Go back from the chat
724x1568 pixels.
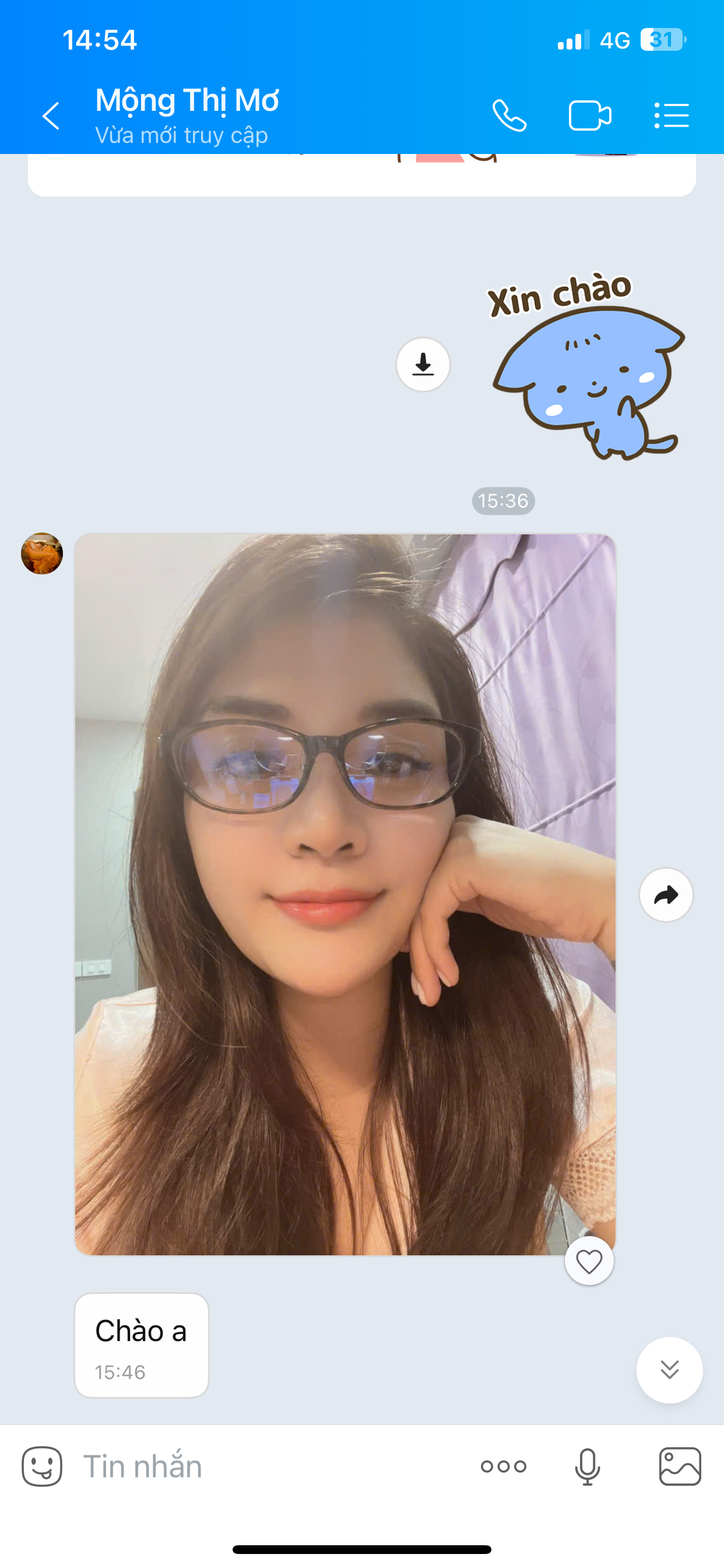pyautogui.click(x=51, y=116)
